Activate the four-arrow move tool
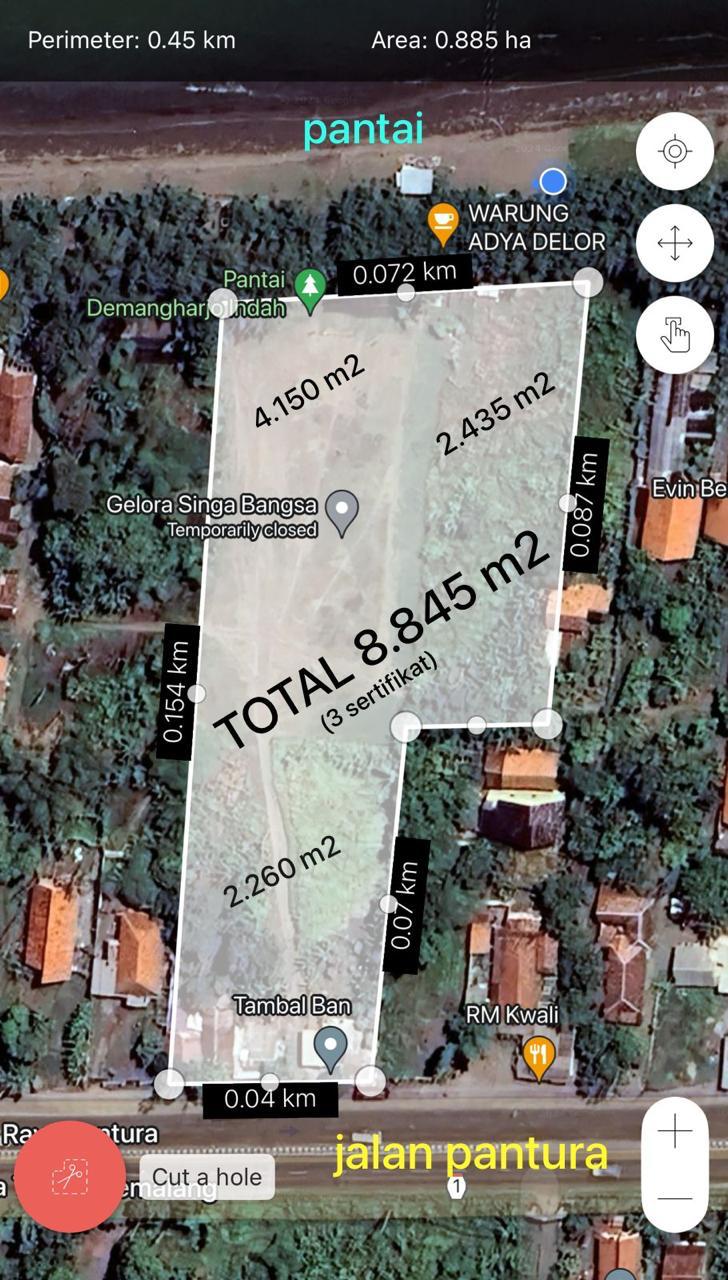This screenshot has height=1280, width=728. point(675,243)
